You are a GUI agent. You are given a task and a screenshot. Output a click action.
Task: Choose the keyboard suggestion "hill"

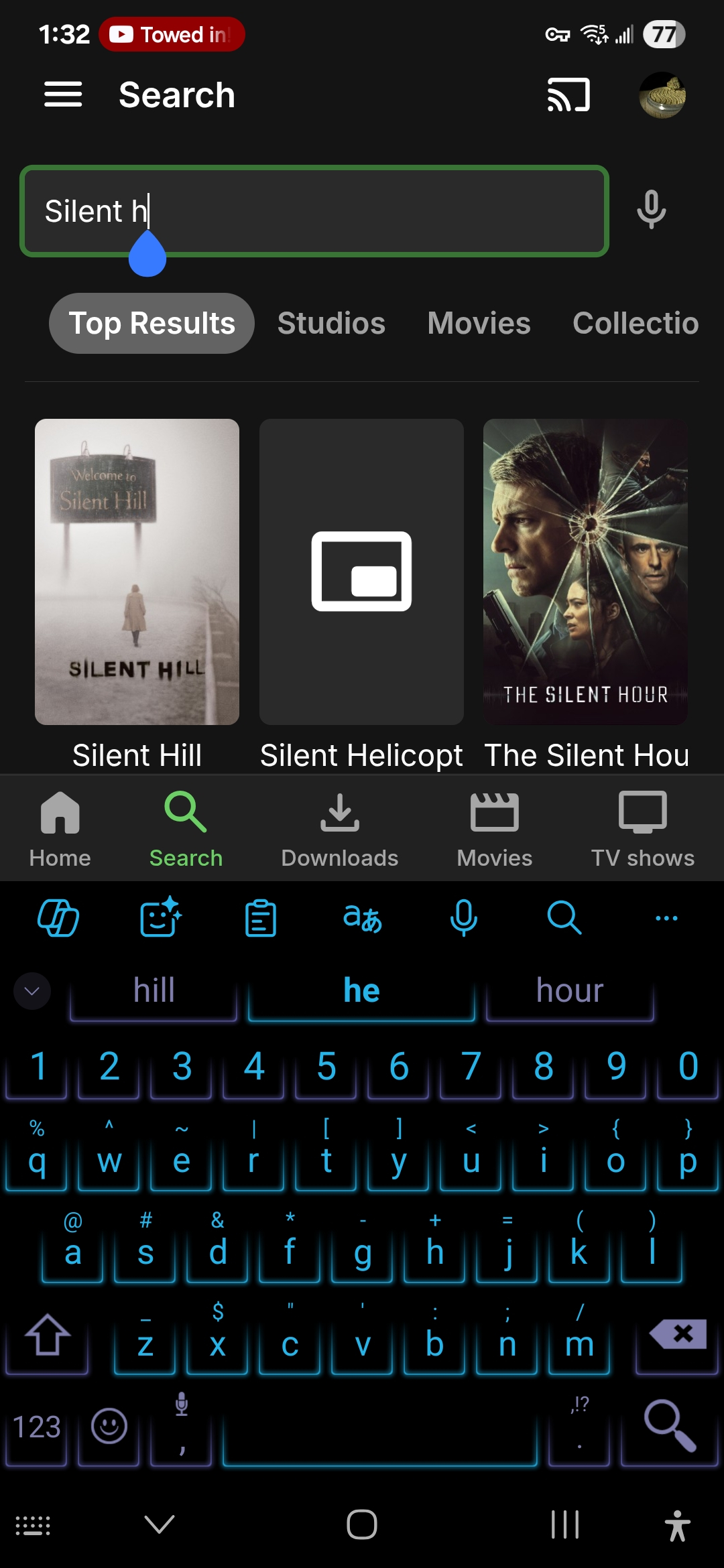154,990
